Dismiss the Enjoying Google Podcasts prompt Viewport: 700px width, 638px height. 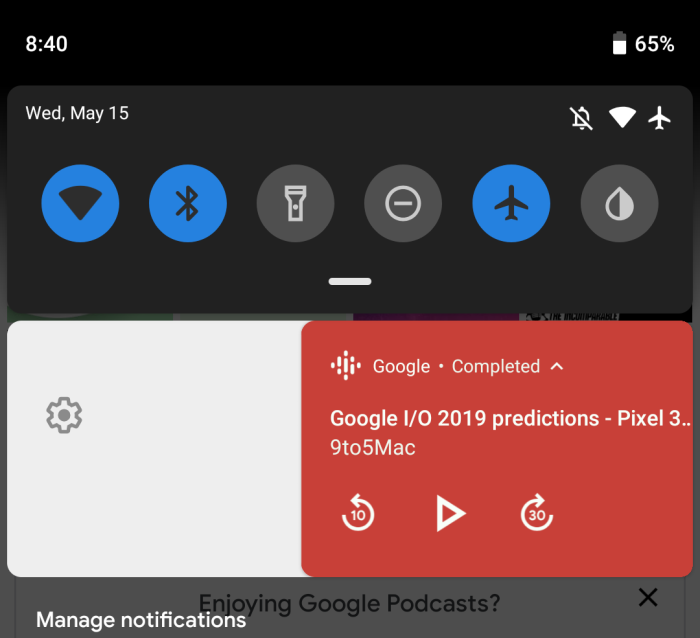[x=648, y=598]
